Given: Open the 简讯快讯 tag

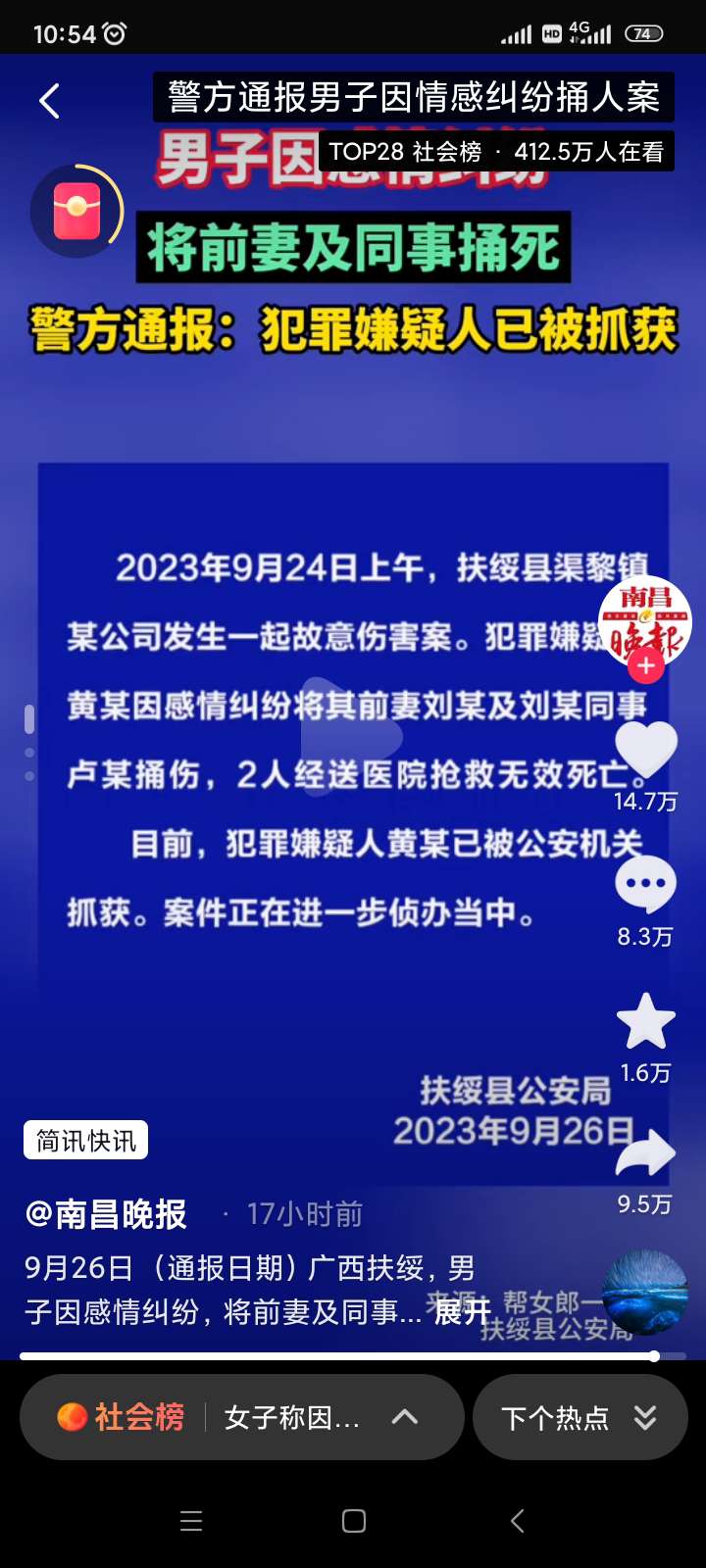Looking at the screenshot, I should [86, 1141].
